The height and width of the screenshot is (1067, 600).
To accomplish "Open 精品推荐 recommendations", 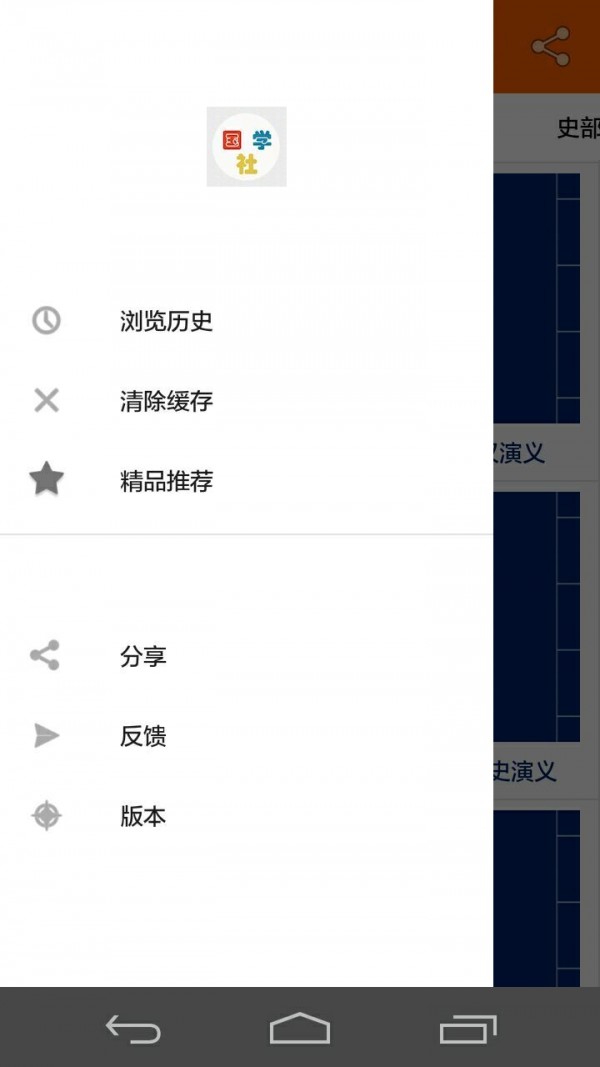I will 166,481.
